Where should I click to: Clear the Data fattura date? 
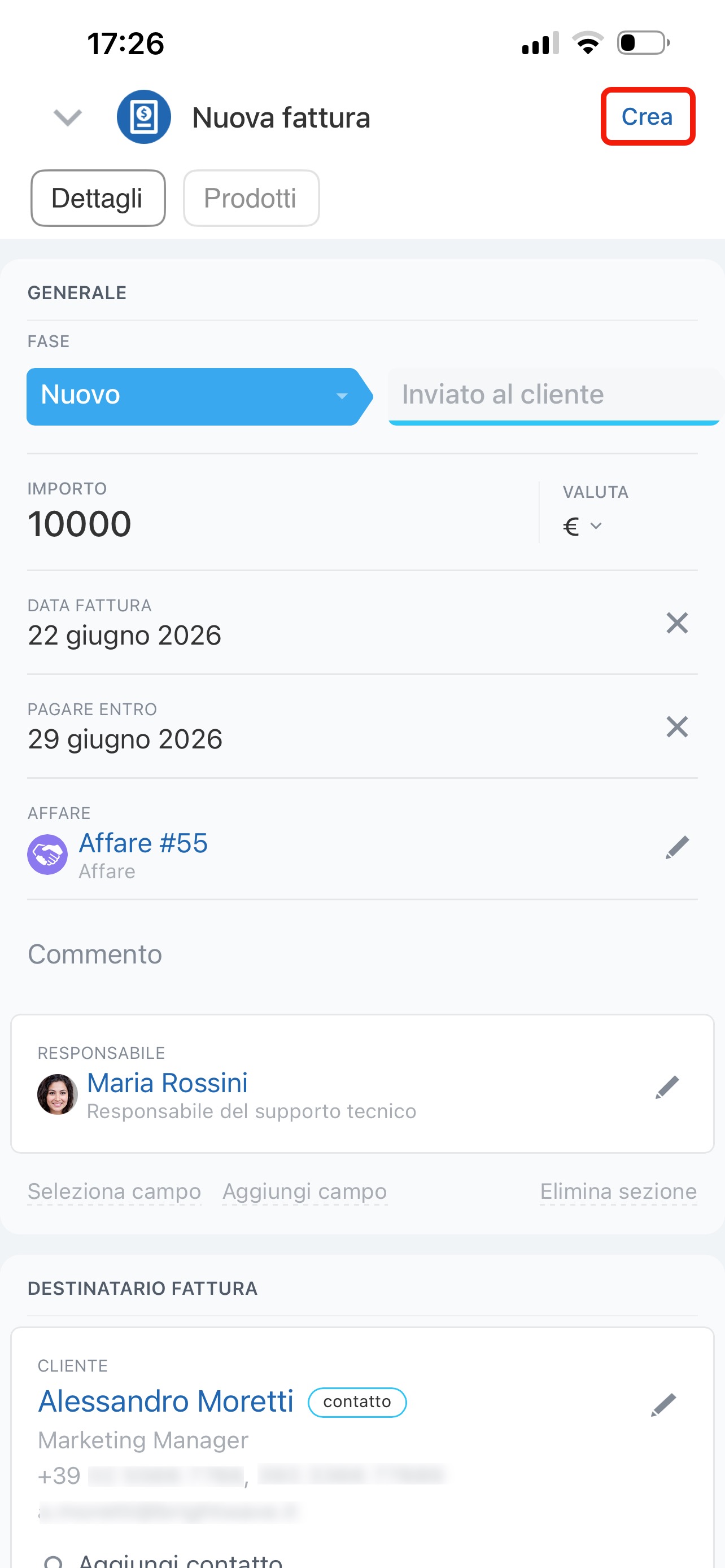point(676,623)
